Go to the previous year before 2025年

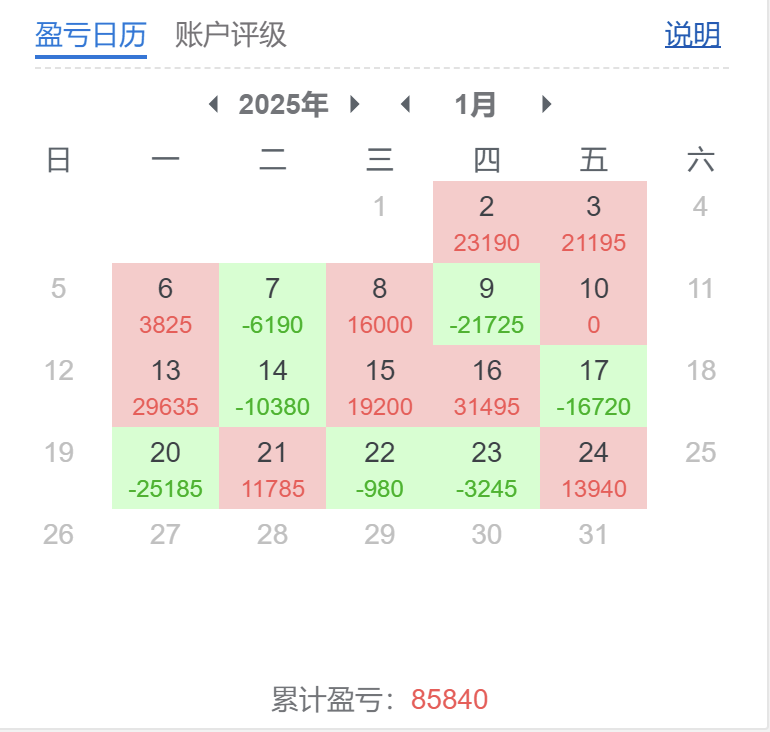(213, 104)
